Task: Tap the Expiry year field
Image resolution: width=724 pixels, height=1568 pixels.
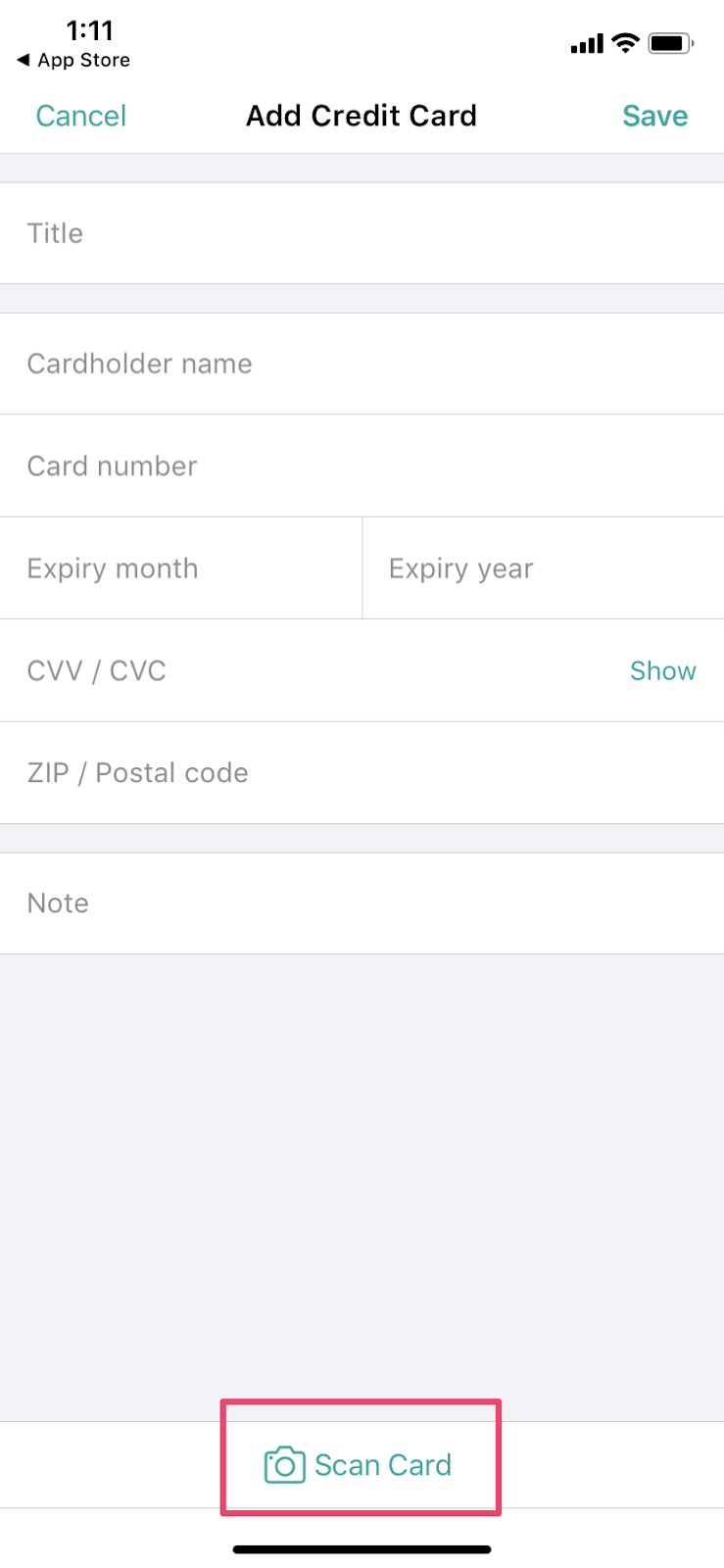Action: coord(544,568)
